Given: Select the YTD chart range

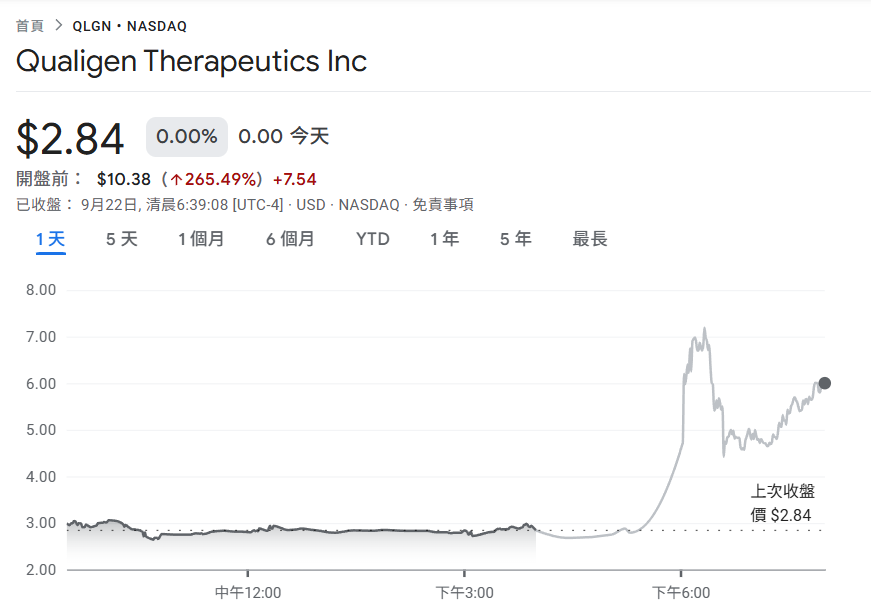Looking at the screenshot, I should click(373, 239).
